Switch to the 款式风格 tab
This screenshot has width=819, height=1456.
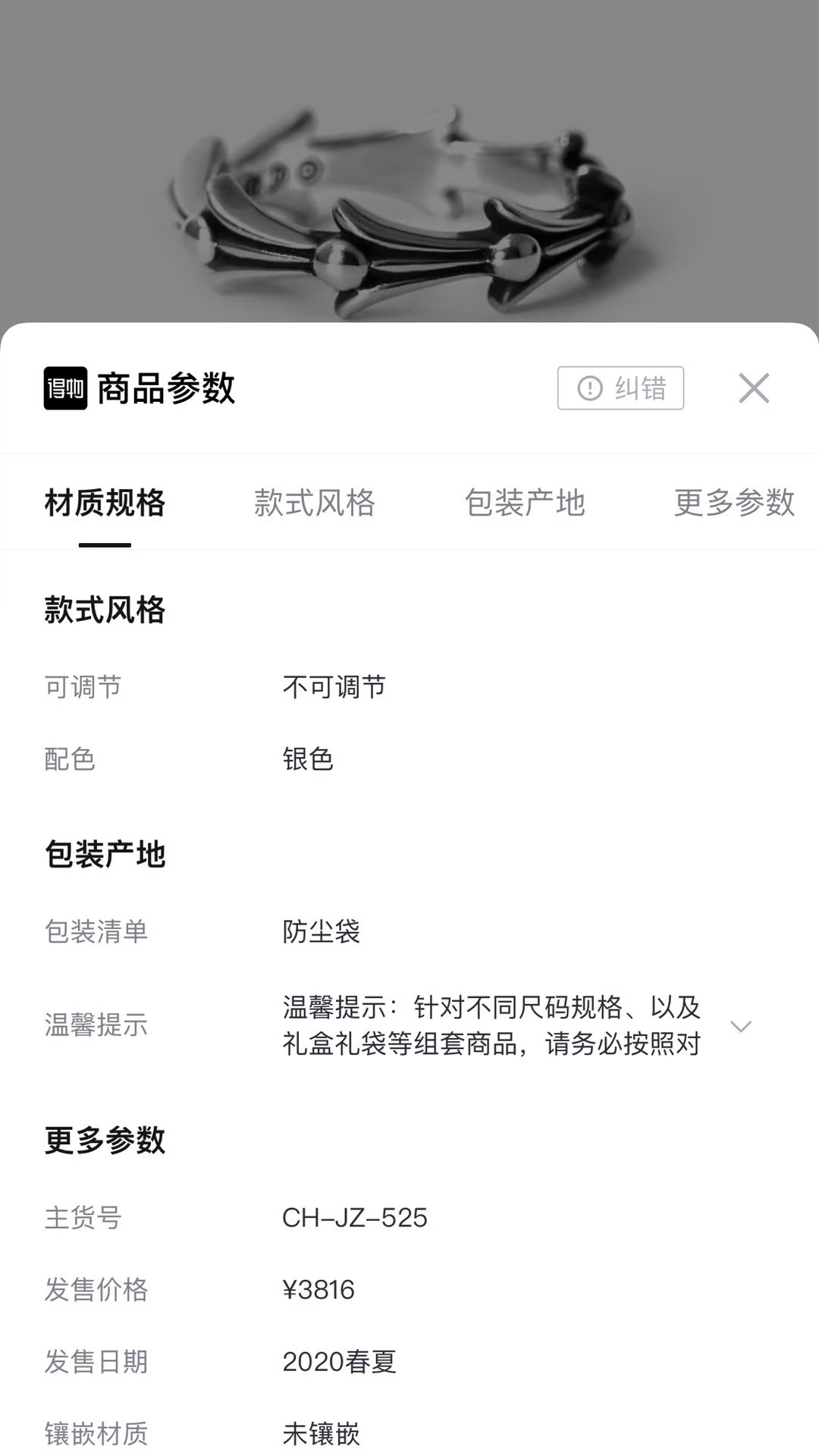(315, 503)
